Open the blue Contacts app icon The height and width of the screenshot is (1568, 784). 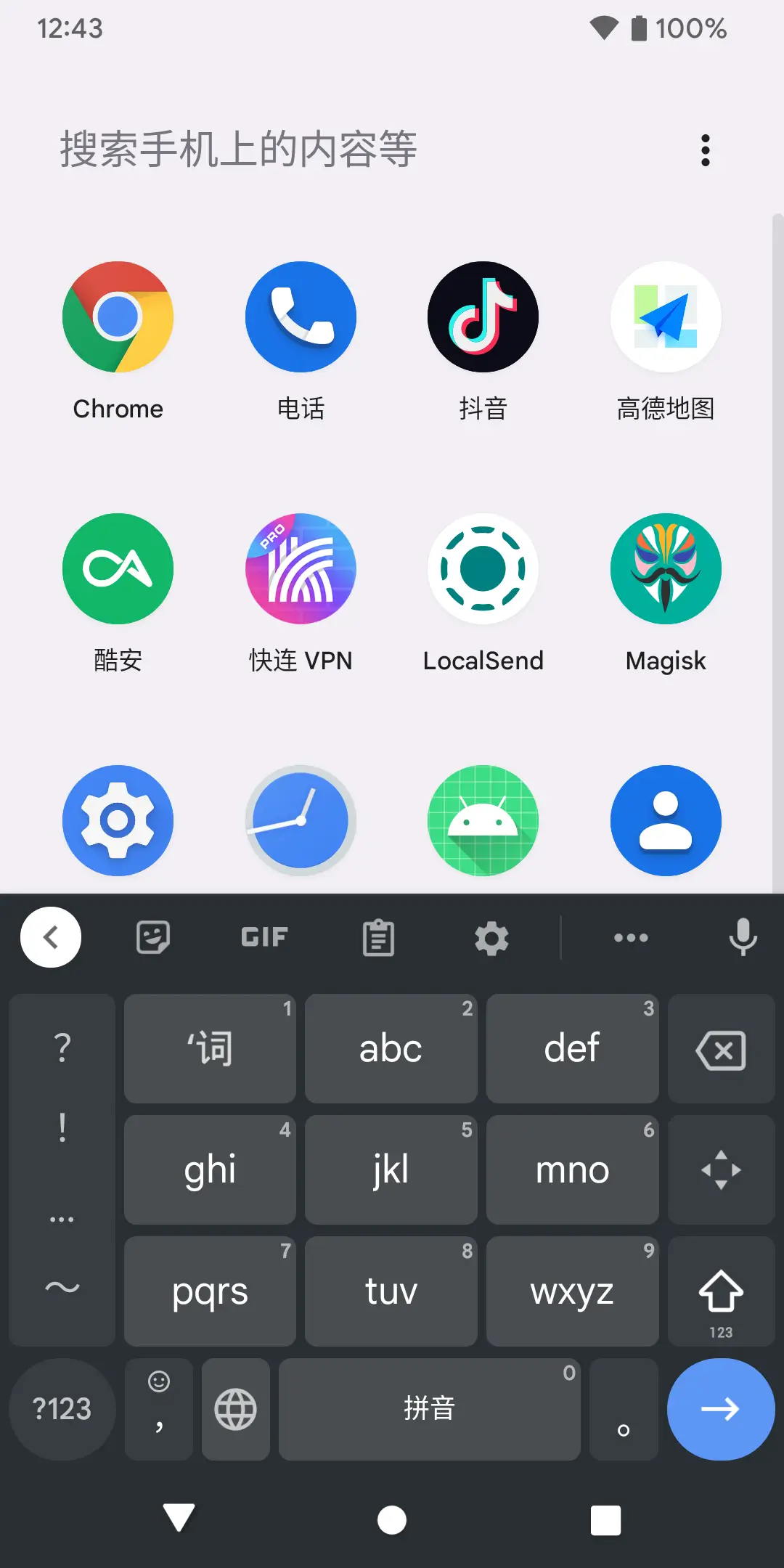(666, 820)
